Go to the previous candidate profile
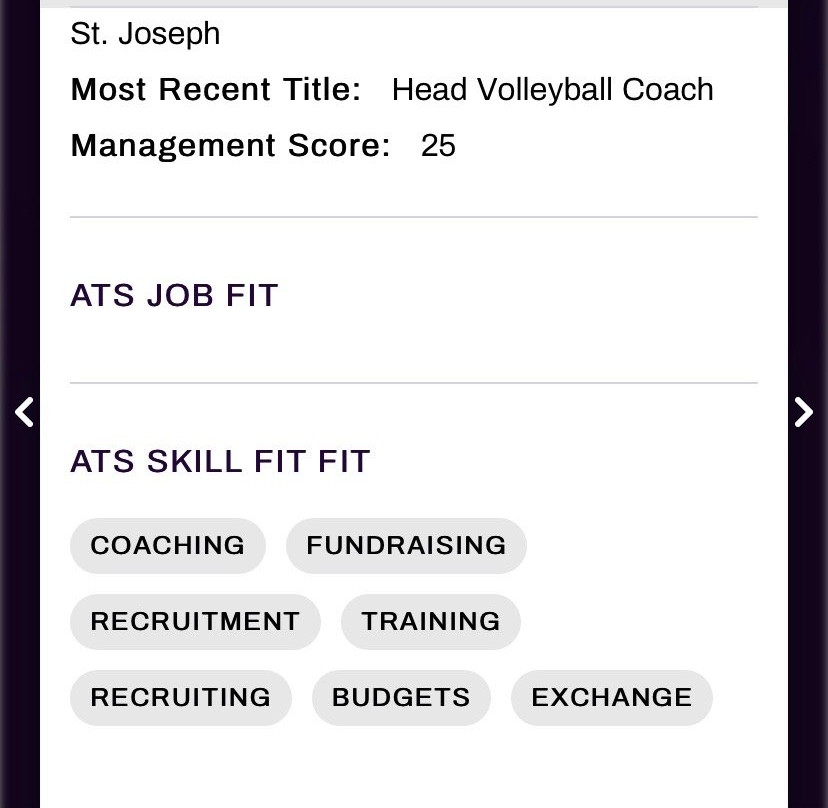 tap(24, 412)
